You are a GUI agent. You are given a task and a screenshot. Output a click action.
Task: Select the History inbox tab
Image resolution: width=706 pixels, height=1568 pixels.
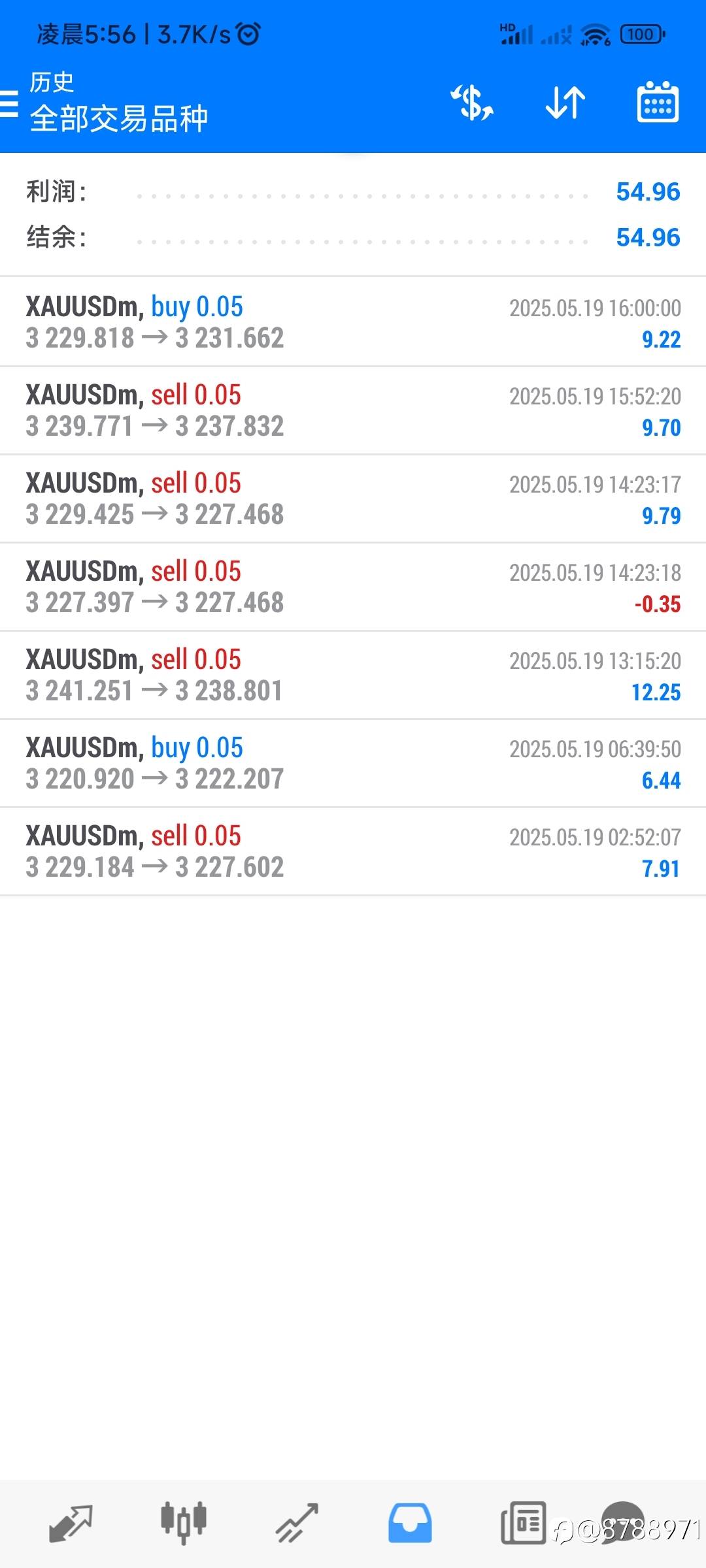coord(410,1524)
